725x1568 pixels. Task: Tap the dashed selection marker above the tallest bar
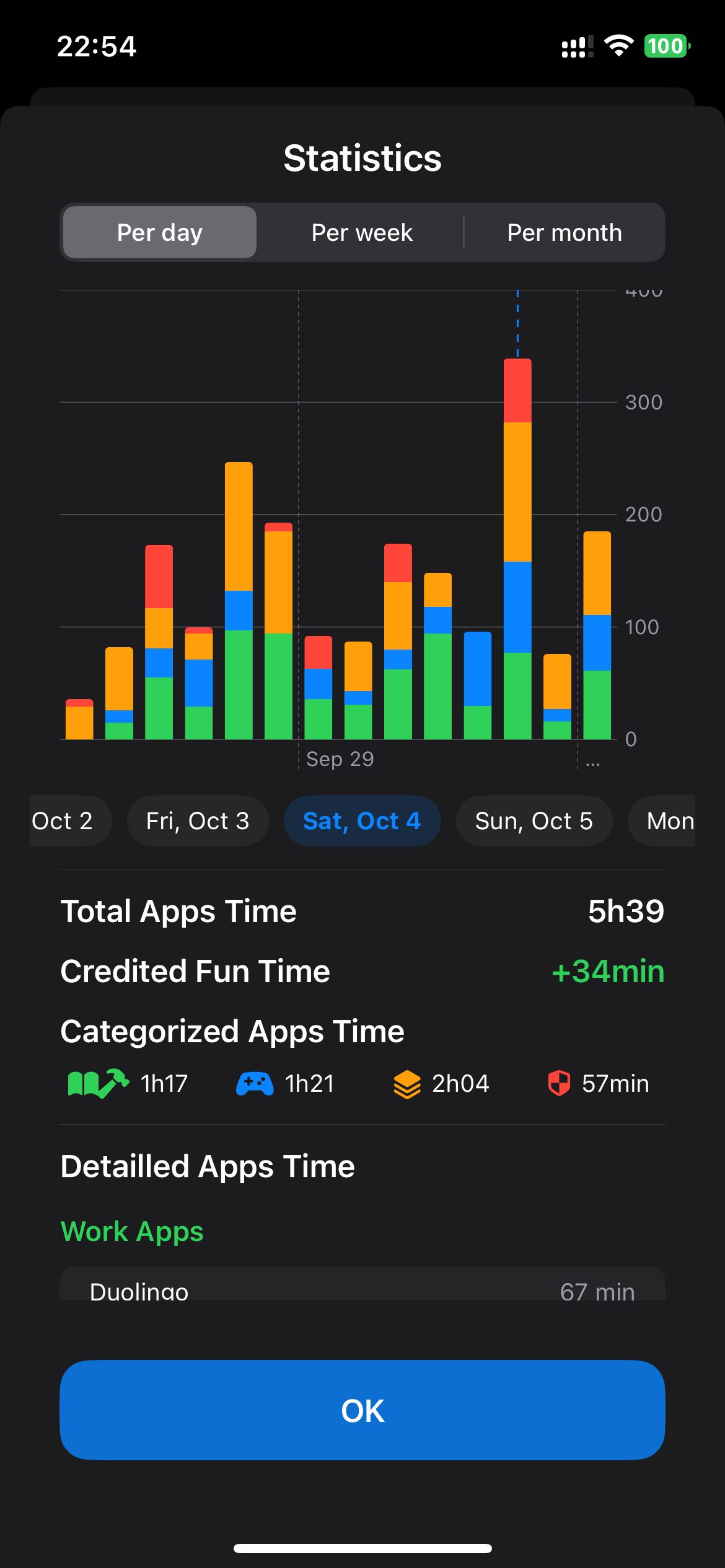click(518, 322)
